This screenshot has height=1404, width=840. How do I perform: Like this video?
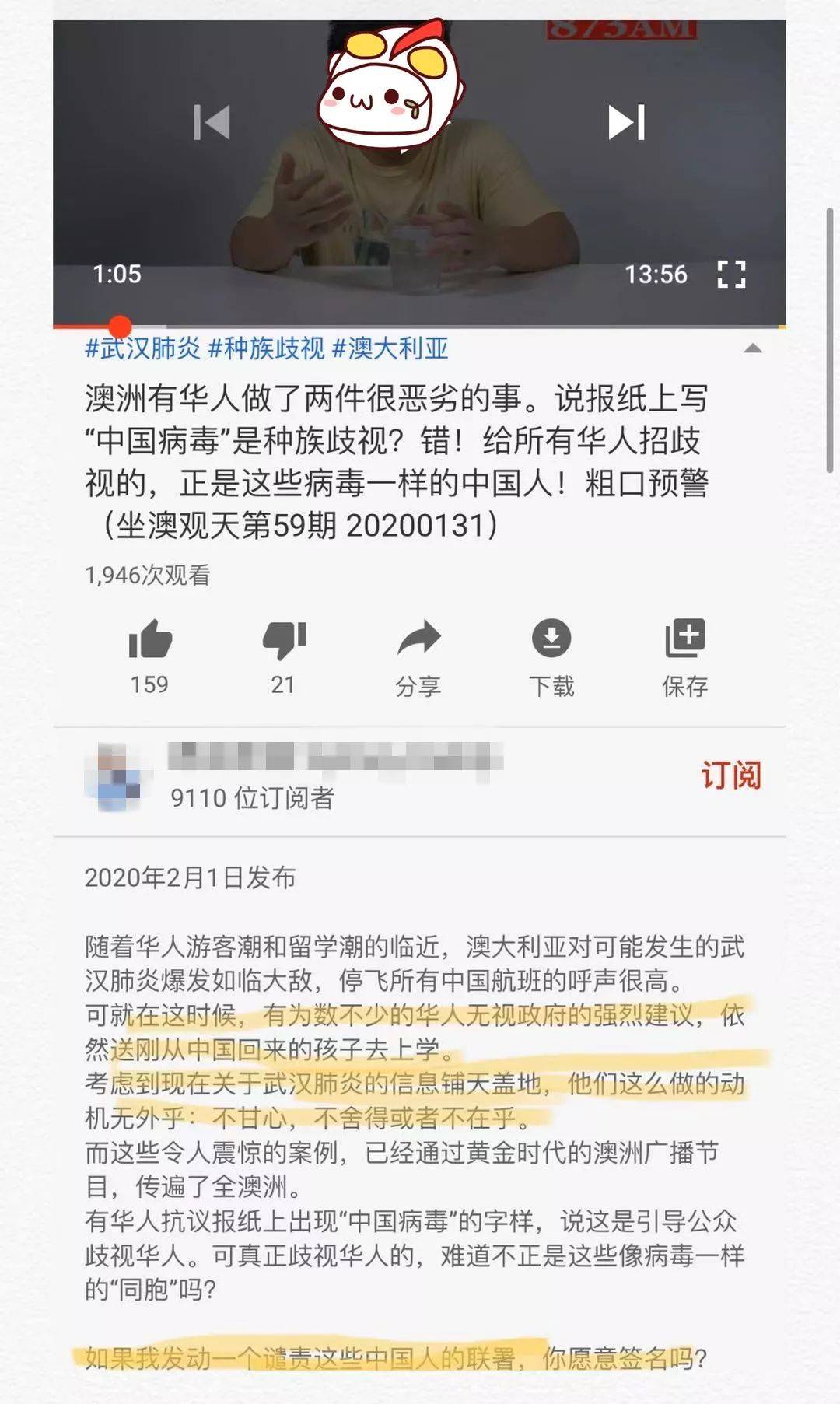[x=149, y=640]
